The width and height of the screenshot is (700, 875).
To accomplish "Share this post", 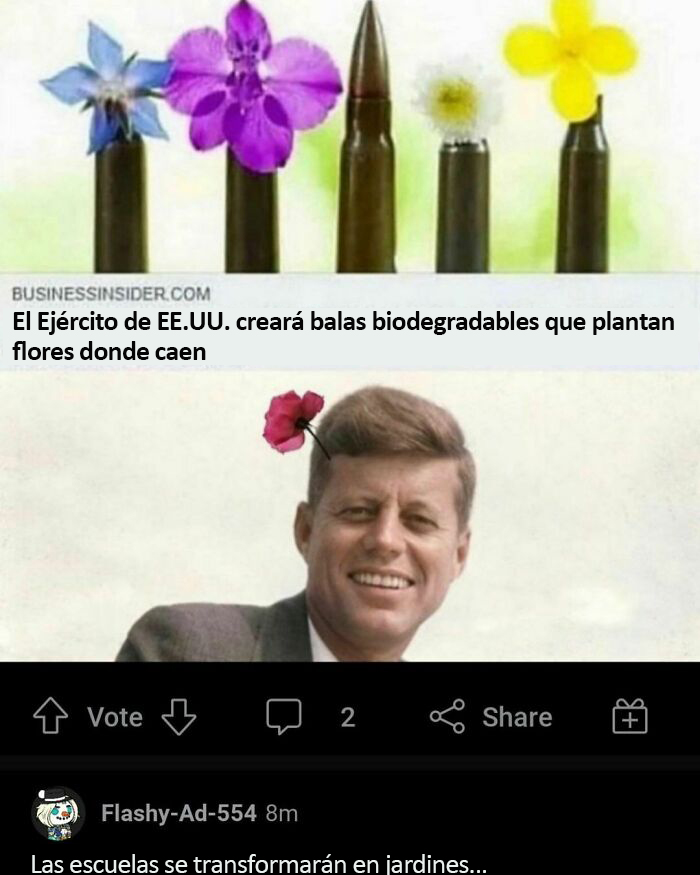I will [x=491, y=716].
